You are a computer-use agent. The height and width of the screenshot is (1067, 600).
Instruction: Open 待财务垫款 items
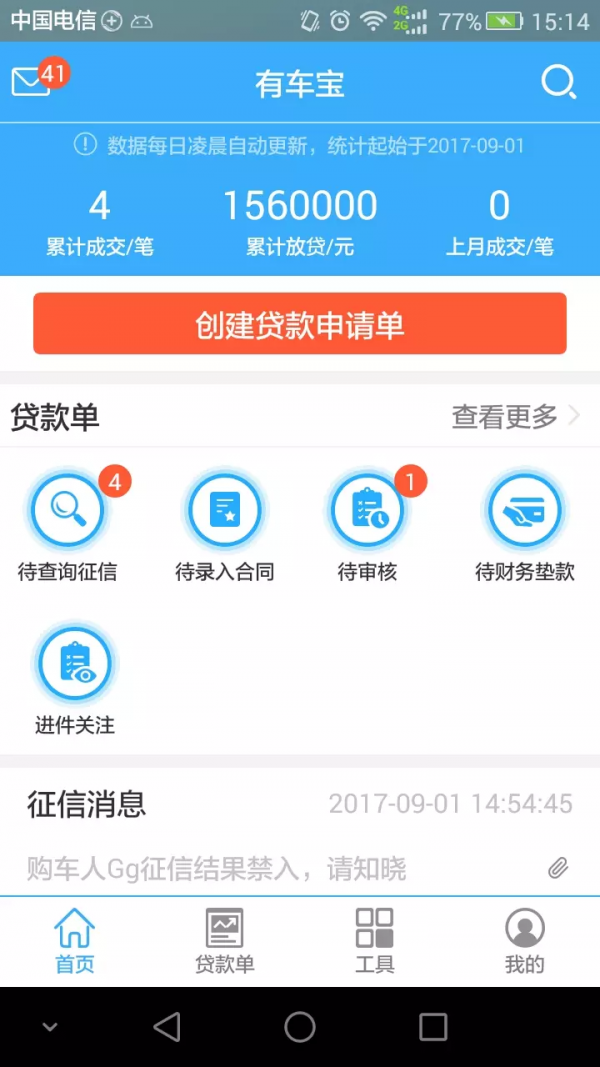click(524, 527)
